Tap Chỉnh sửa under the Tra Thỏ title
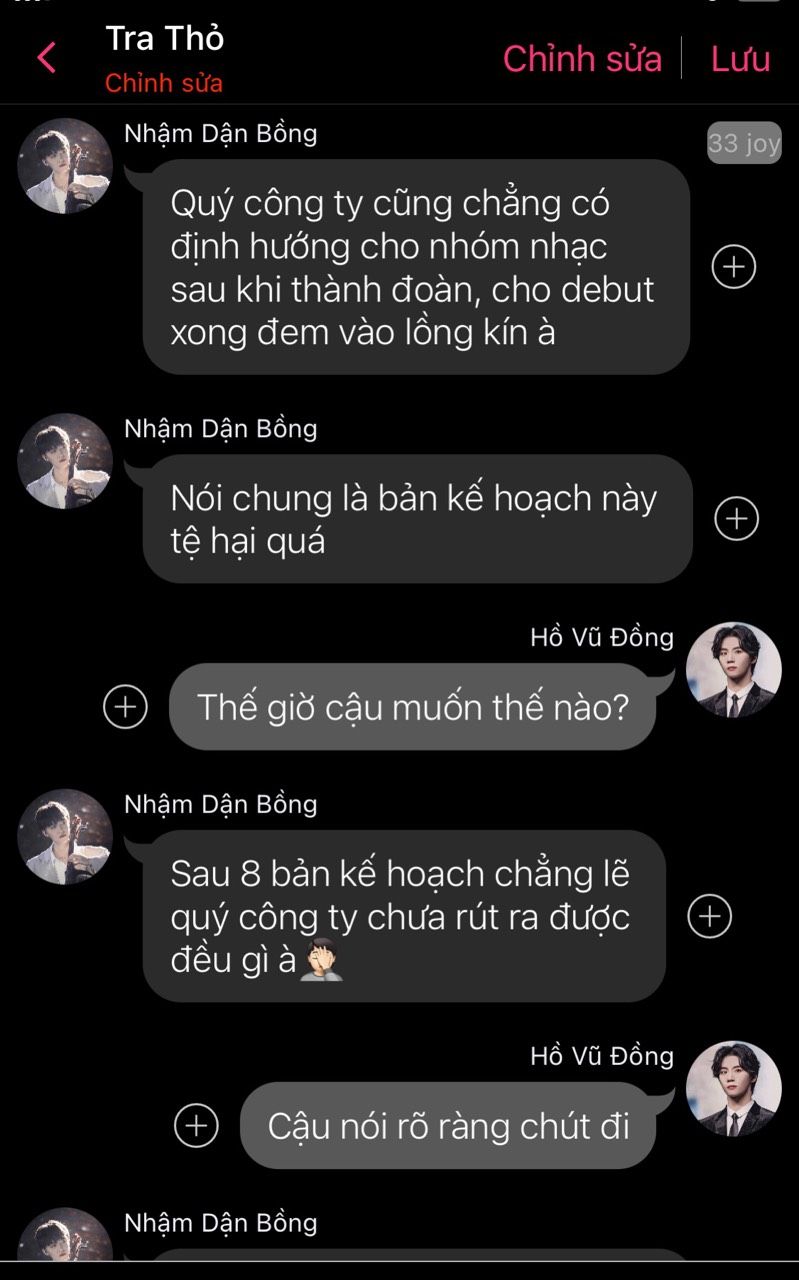 pyautogui.click(x=164, y=83)
